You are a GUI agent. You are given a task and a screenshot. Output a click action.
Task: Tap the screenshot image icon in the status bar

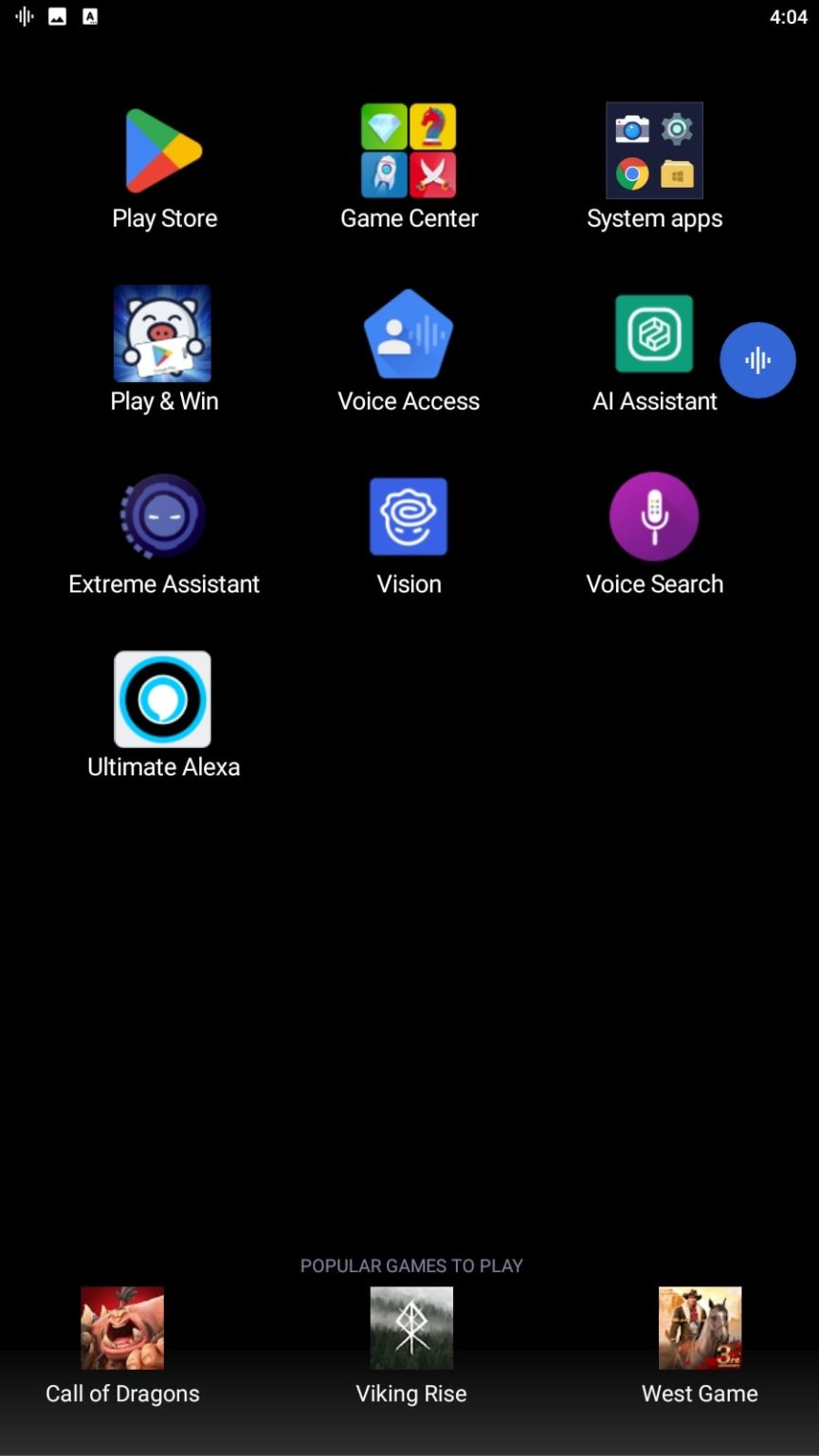[57, 16]
